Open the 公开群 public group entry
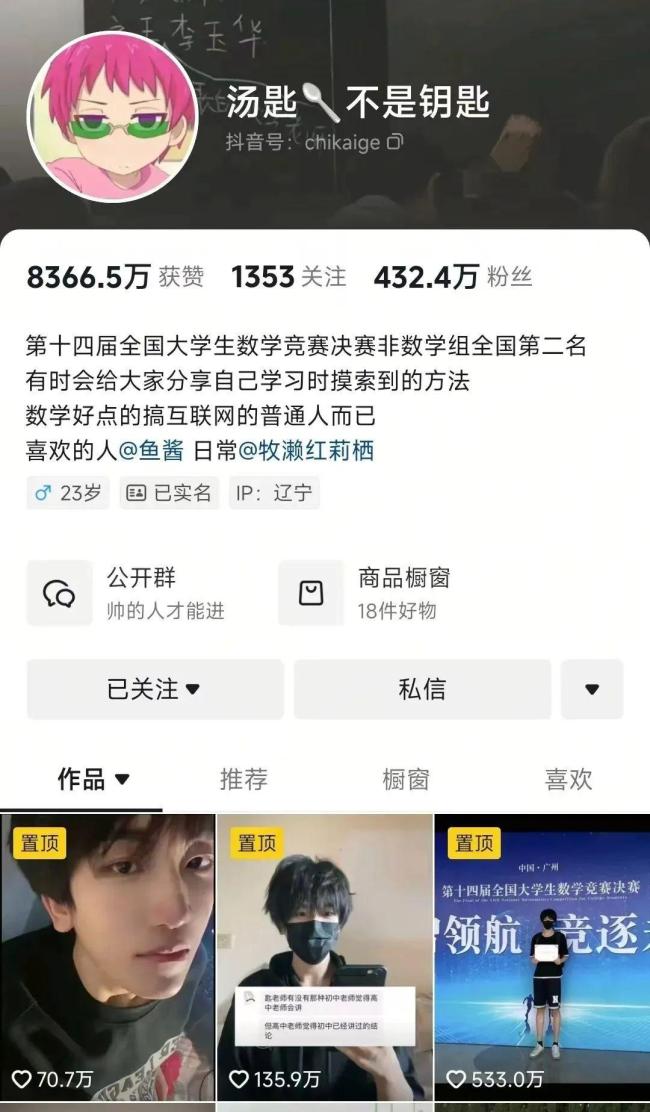 [x=140, y=593]
